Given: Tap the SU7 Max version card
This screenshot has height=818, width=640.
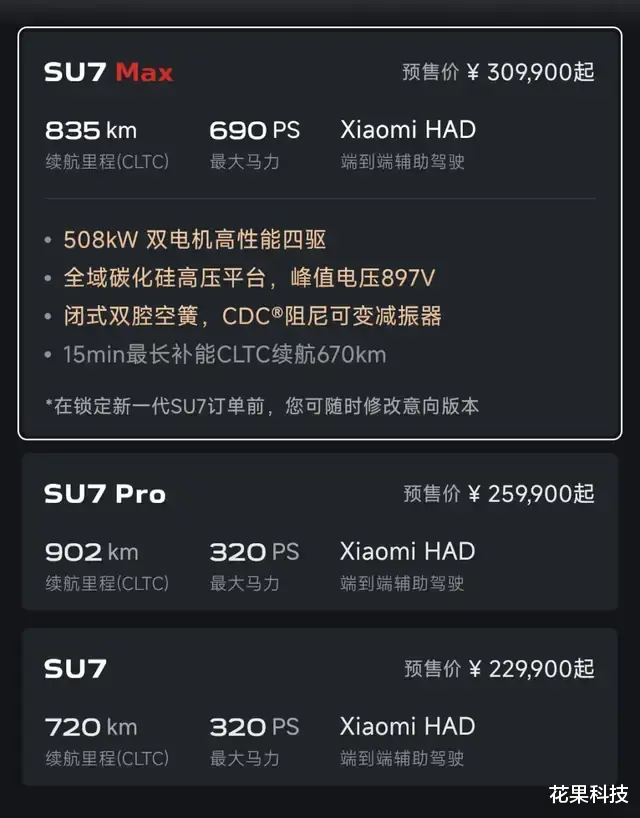Looking at the screenshot, I should click(320, 233).
